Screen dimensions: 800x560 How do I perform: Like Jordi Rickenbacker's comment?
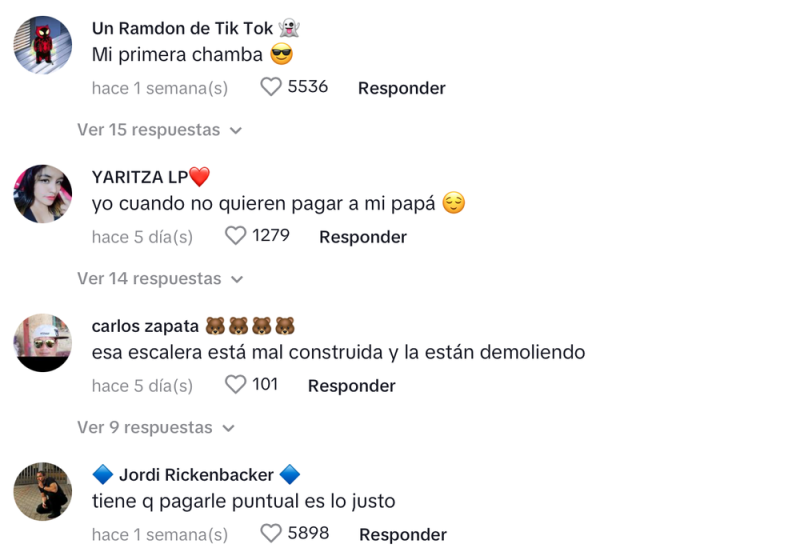[271, 534]
